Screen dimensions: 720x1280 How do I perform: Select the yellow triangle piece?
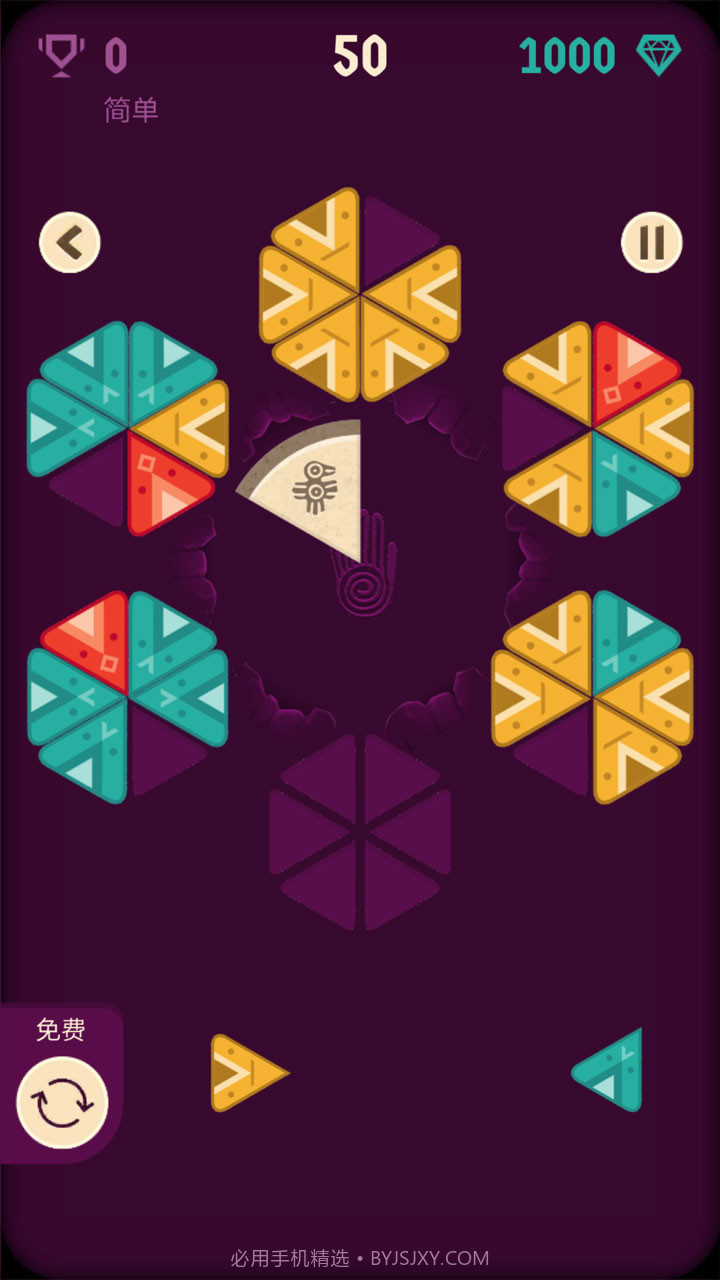tap(242, 1073)
